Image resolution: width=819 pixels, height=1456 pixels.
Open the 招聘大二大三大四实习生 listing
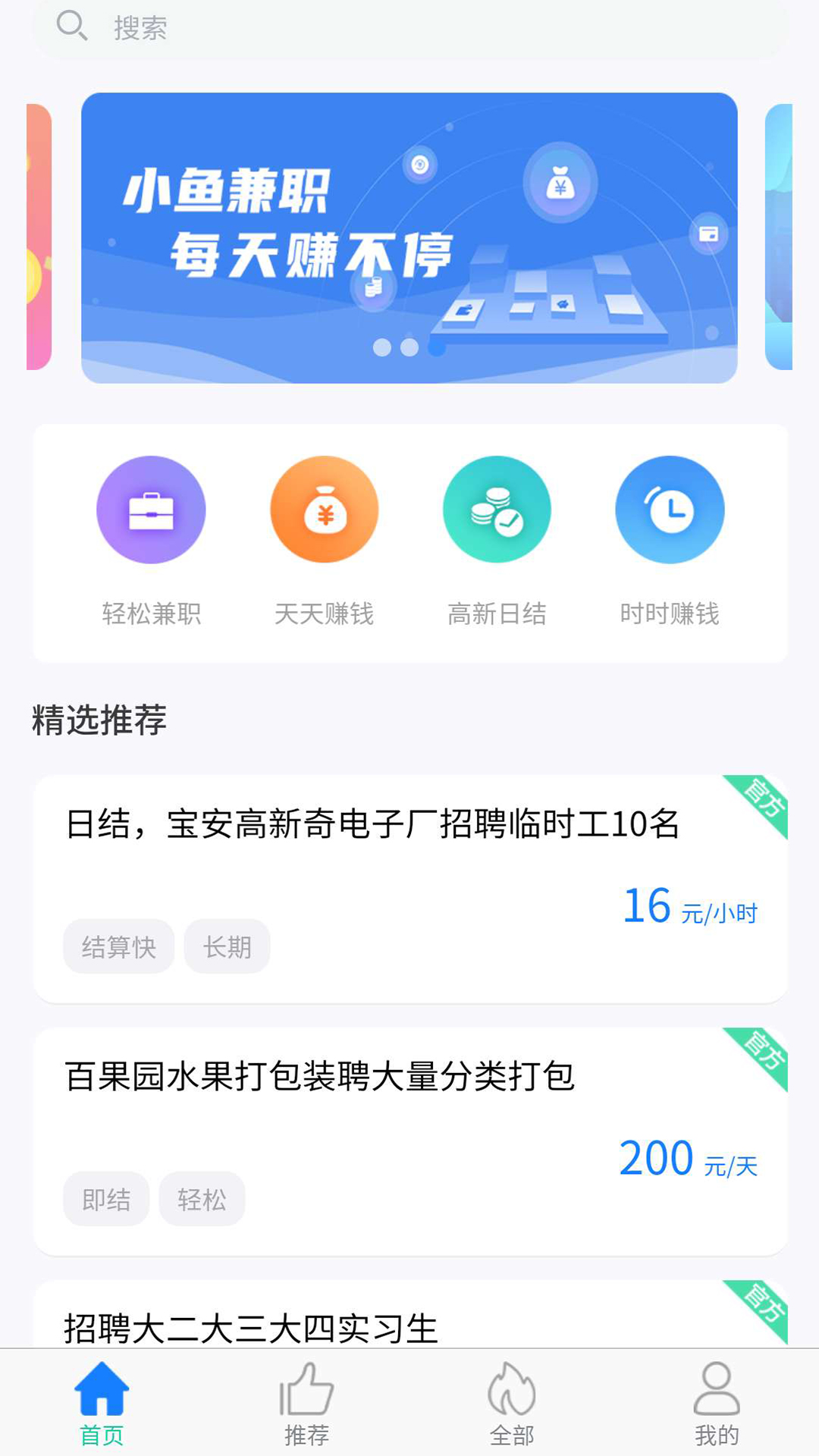click(410, 1313)
